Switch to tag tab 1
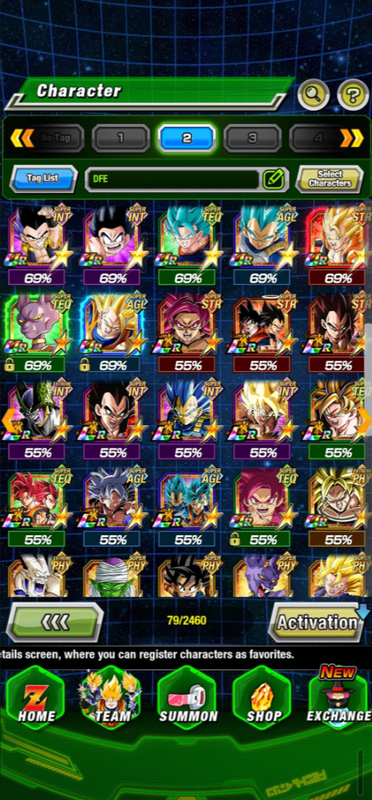This screenshot has width=372, height=800. [x=121, y=138]
